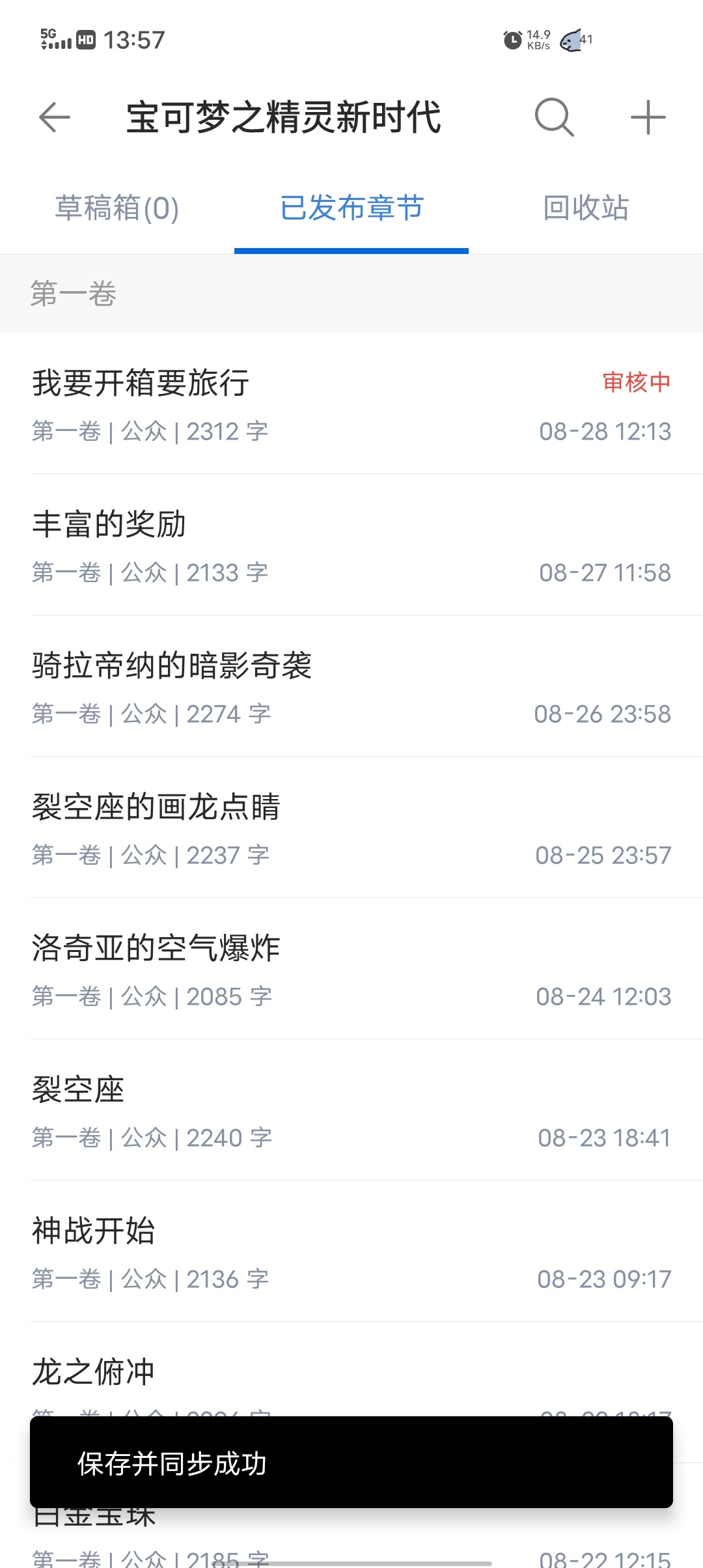Add a new chapter with plus icon
The height and width of the screenshot is (1568, 703).
pos(648,118)
